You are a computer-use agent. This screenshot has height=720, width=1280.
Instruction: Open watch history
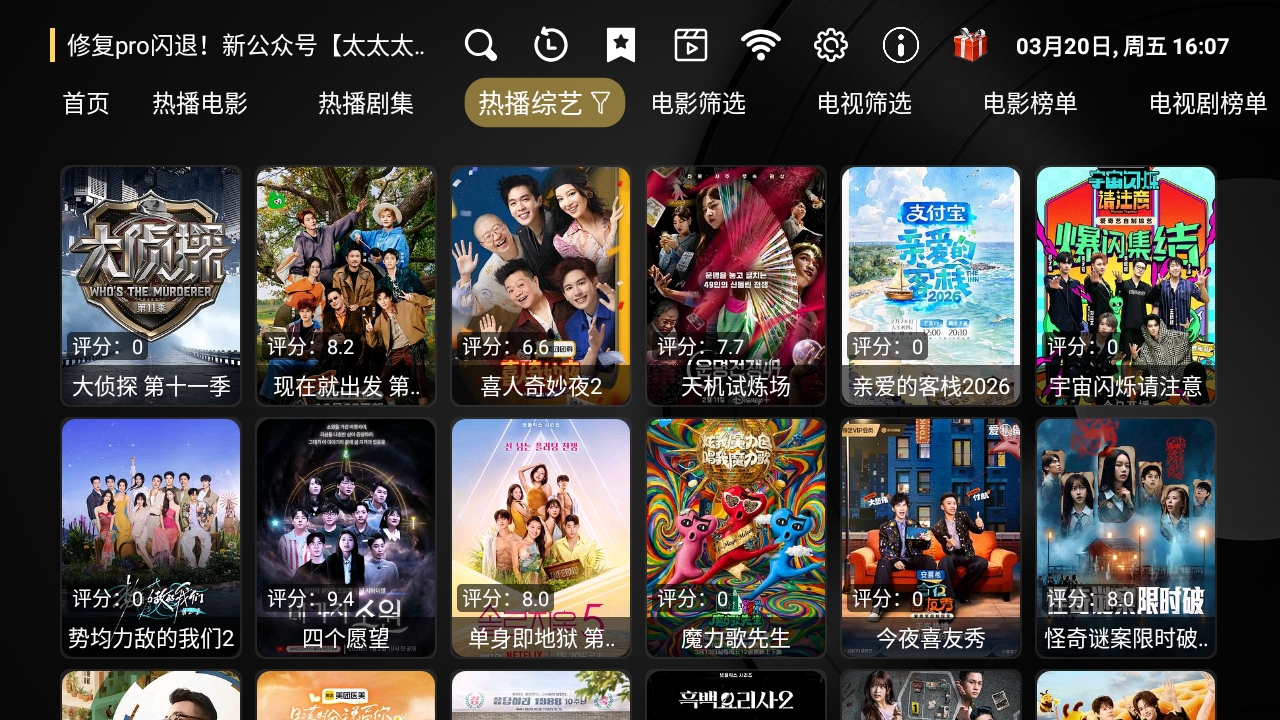(551, 45)
